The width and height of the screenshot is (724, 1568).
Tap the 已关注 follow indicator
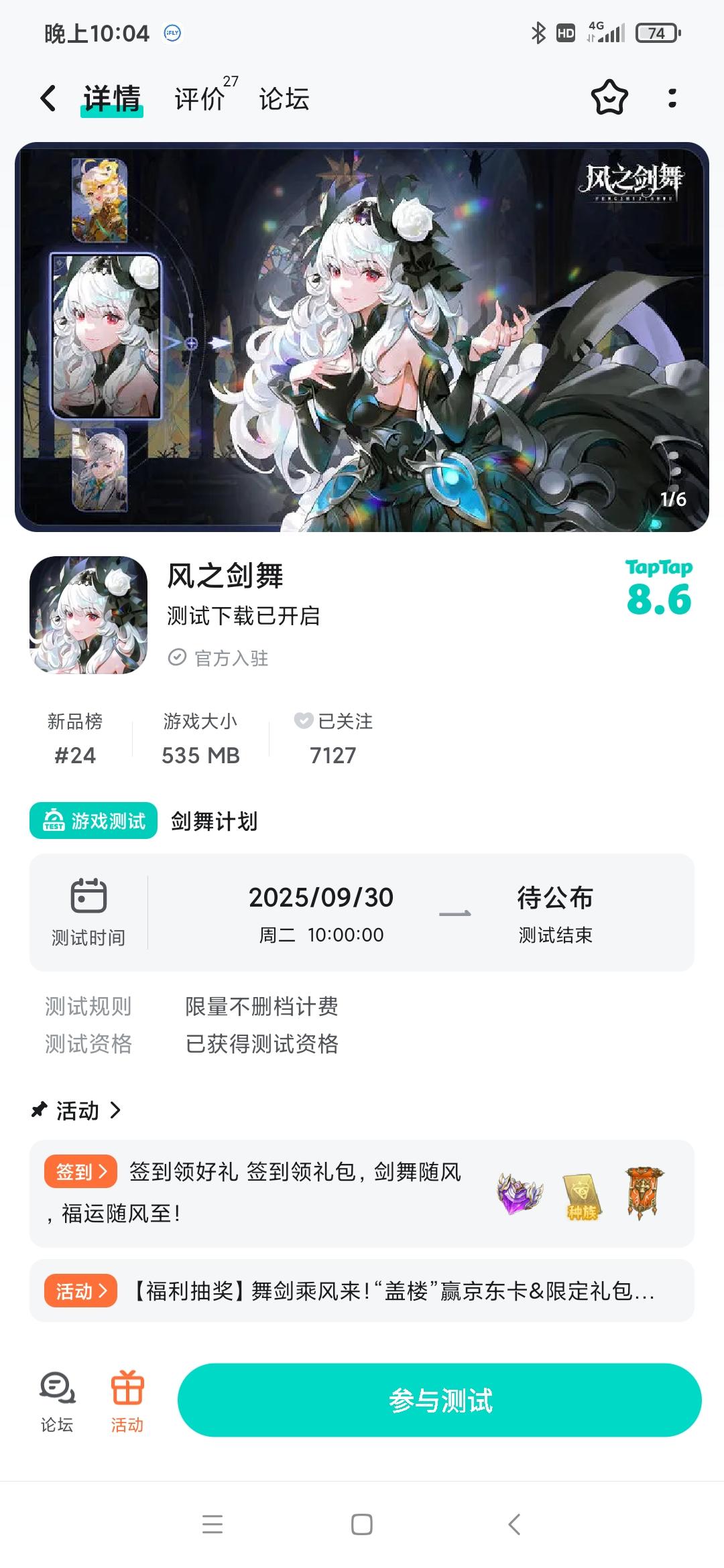point(333,738)
